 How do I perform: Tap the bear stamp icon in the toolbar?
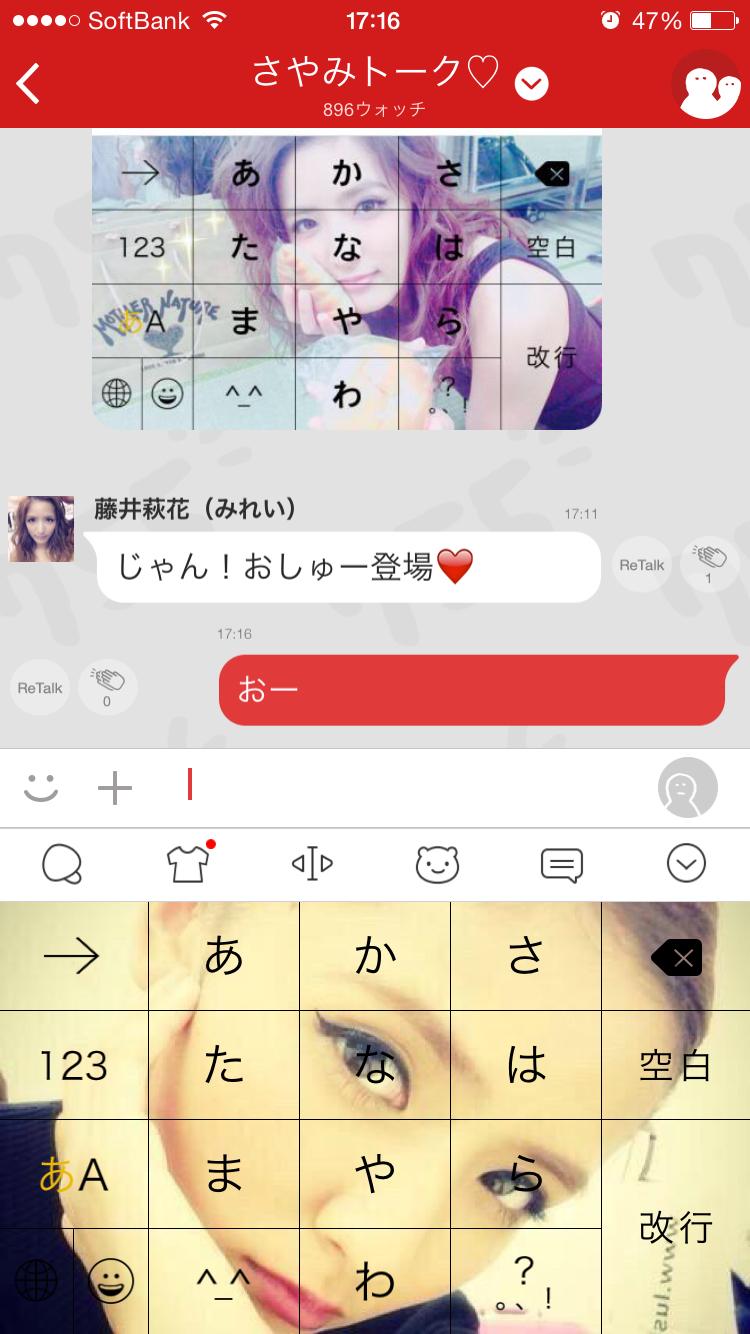pos(436,864)
